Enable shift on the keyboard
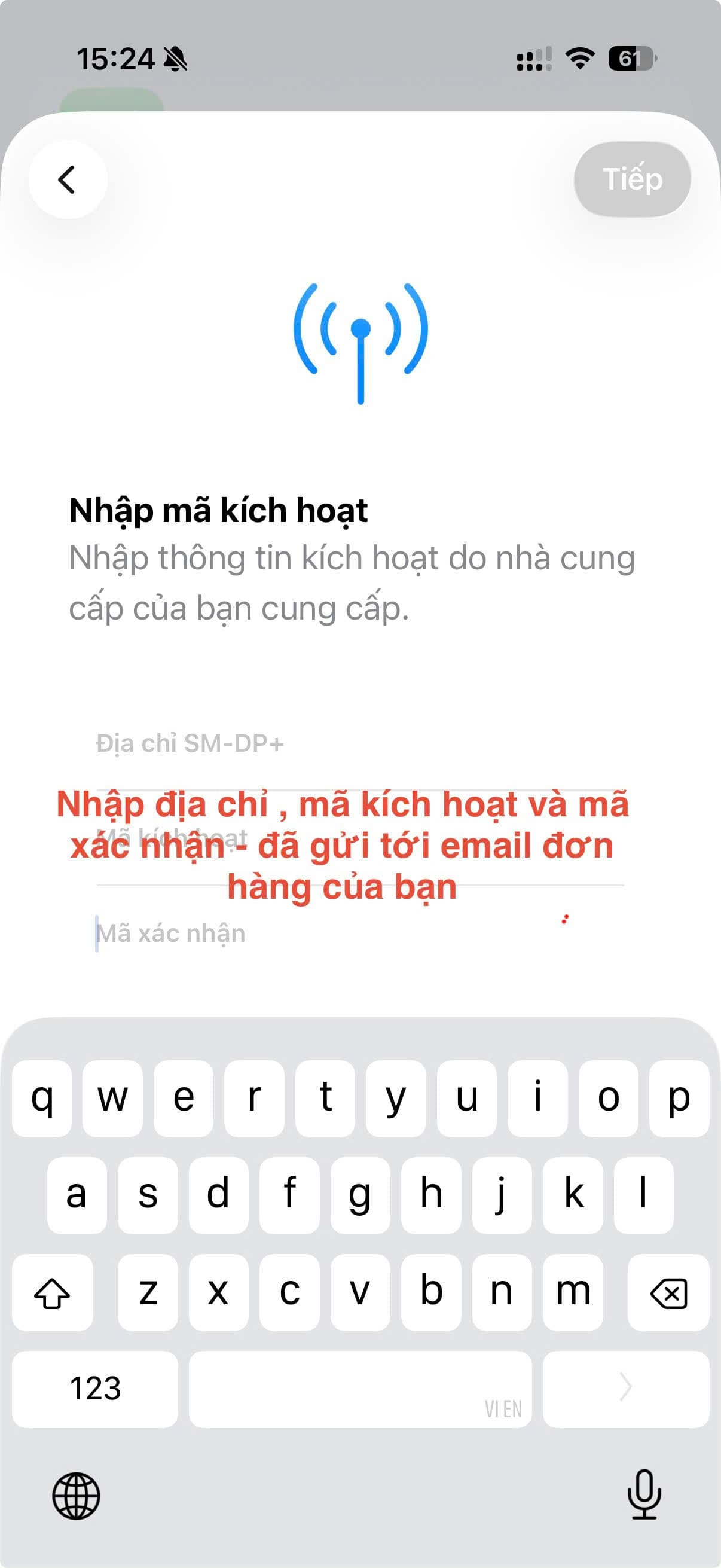The height and width of the screenshot is (1568, 721). (53, 1293)
